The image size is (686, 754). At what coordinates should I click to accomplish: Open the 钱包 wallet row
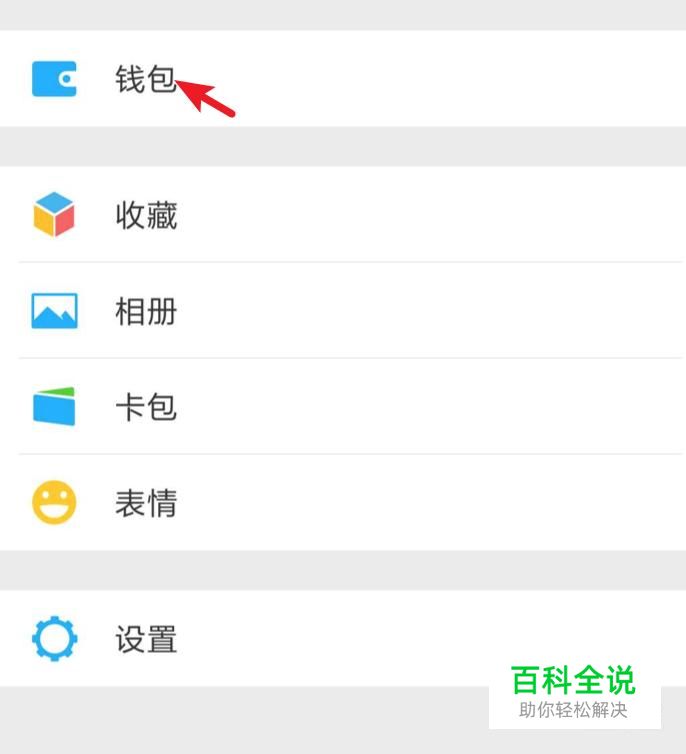click(x=145, y=79)
